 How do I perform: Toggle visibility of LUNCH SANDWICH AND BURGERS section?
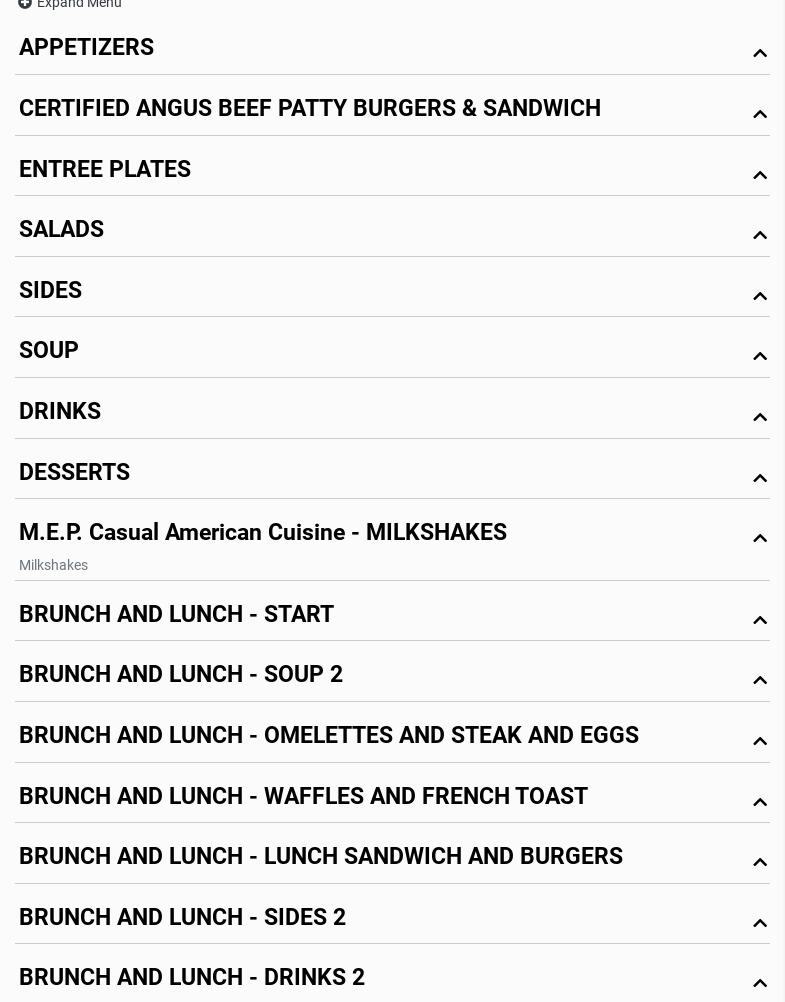tap(760, 862)
